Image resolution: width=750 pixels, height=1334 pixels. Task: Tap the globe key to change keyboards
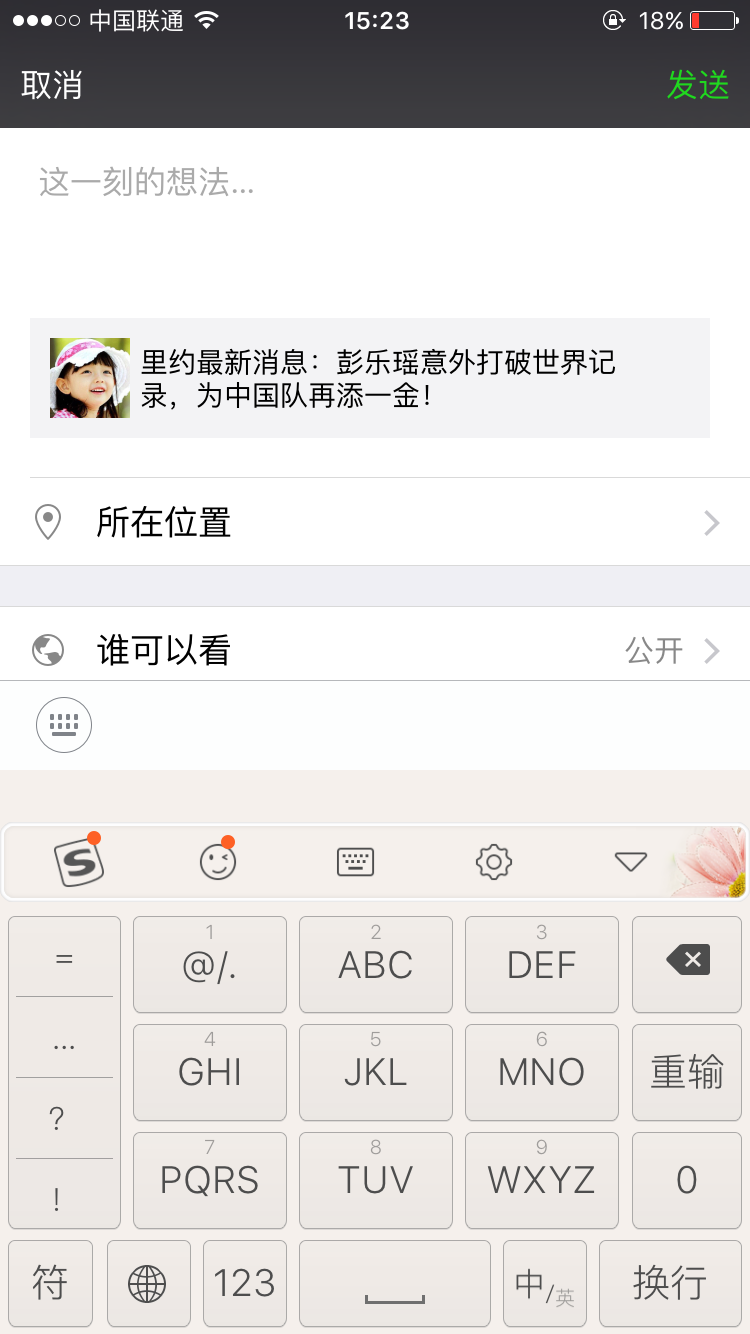[147, 1283]
